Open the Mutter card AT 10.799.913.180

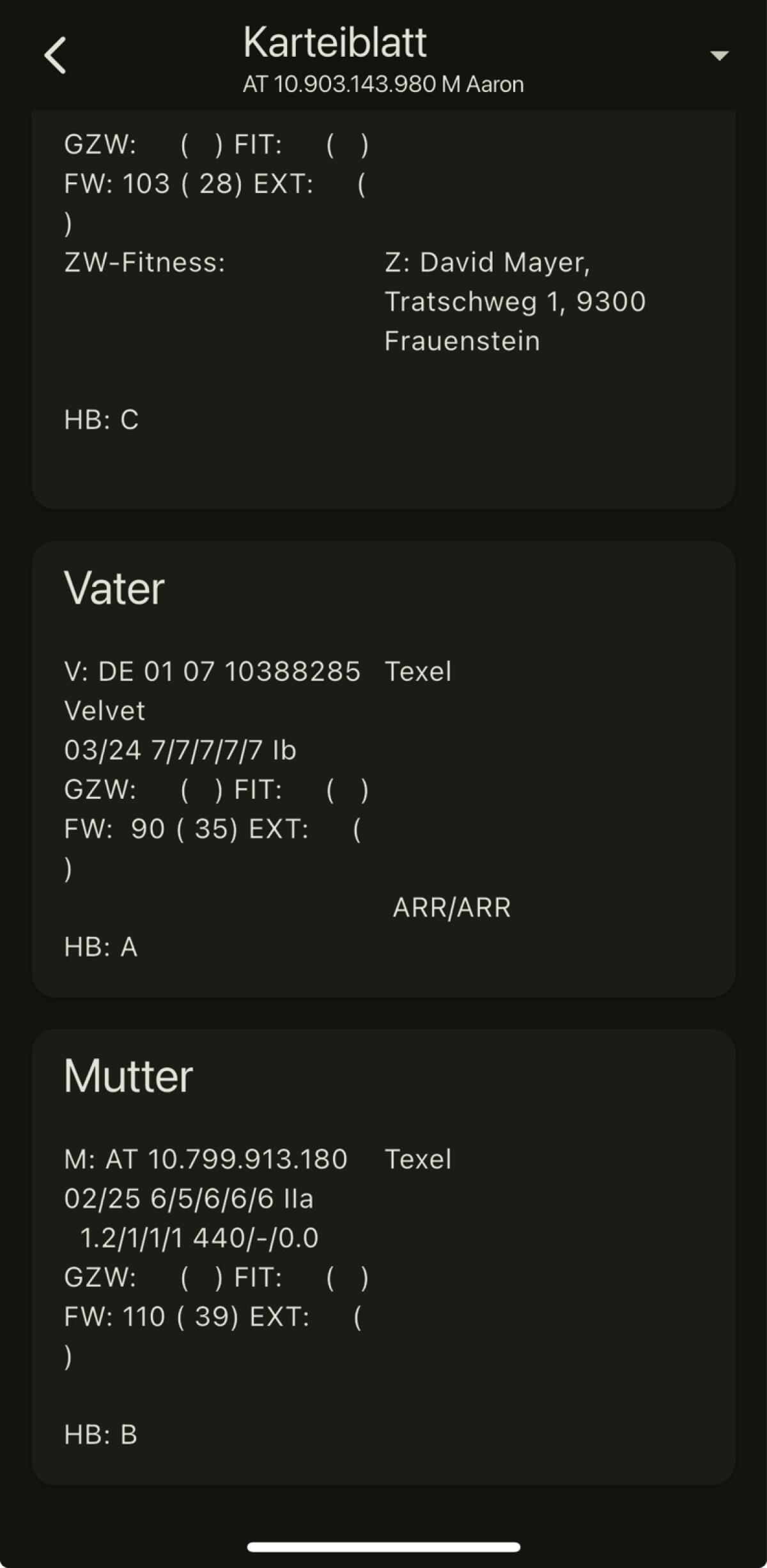(383, 1256)
